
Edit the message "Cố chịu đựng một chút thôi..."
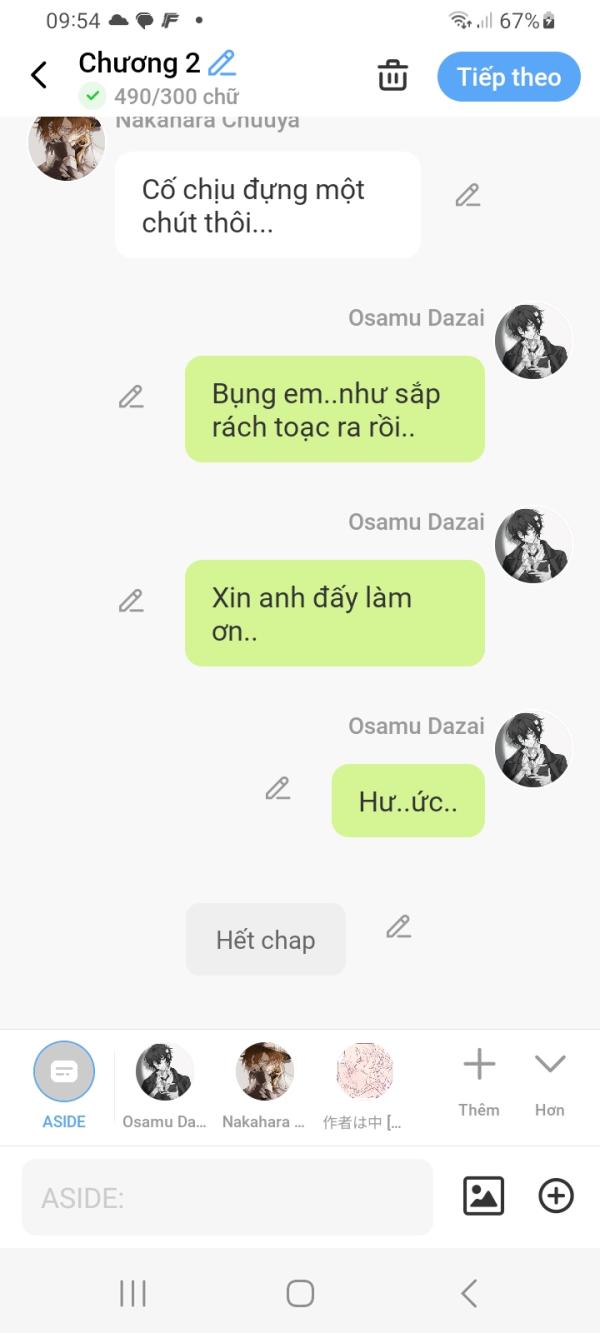click(467, 196)
